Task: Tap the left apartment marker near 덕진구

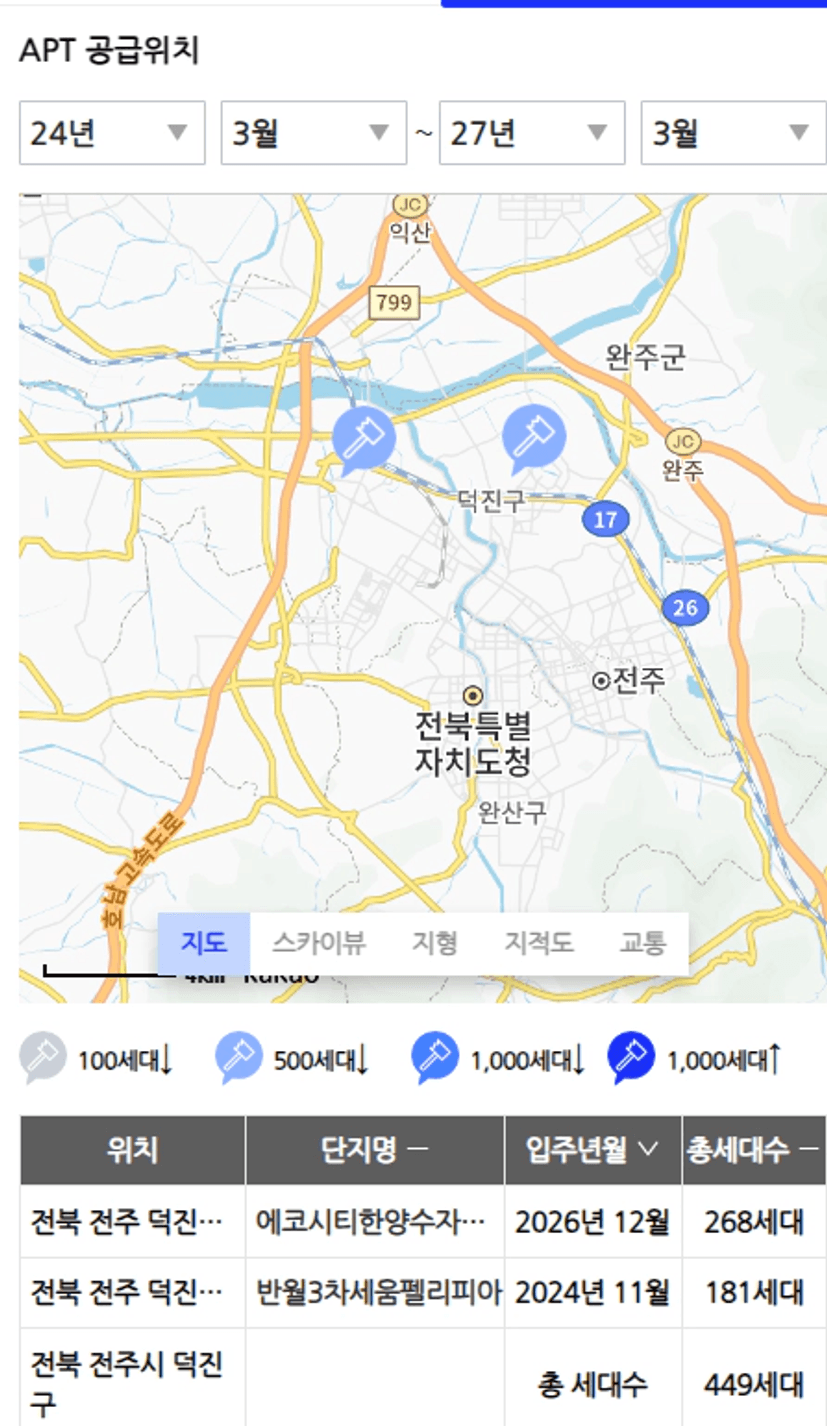Action: (x=364, y=439)
